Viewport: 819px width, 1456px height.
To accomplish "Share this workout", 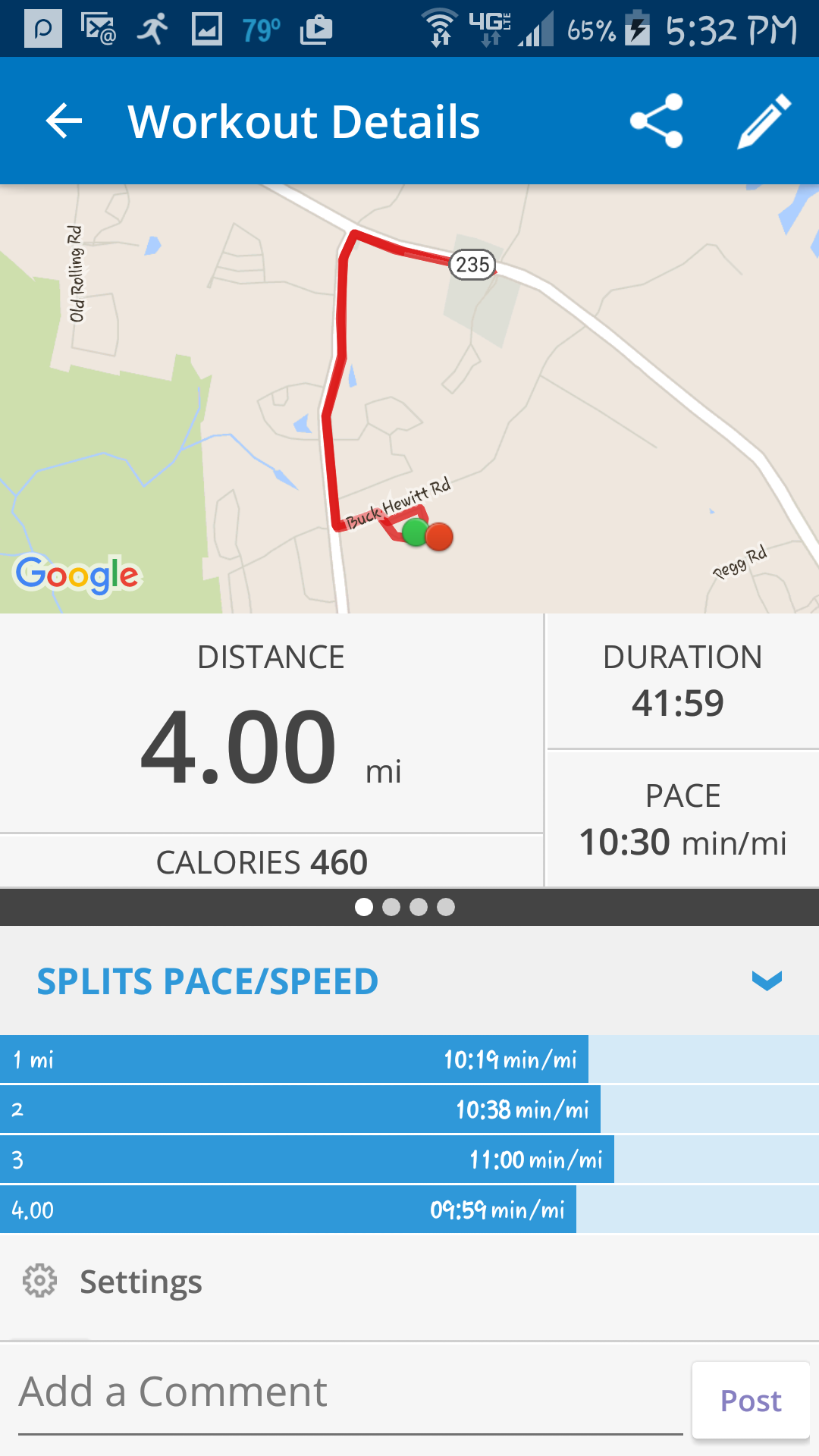I will [657, 121].
